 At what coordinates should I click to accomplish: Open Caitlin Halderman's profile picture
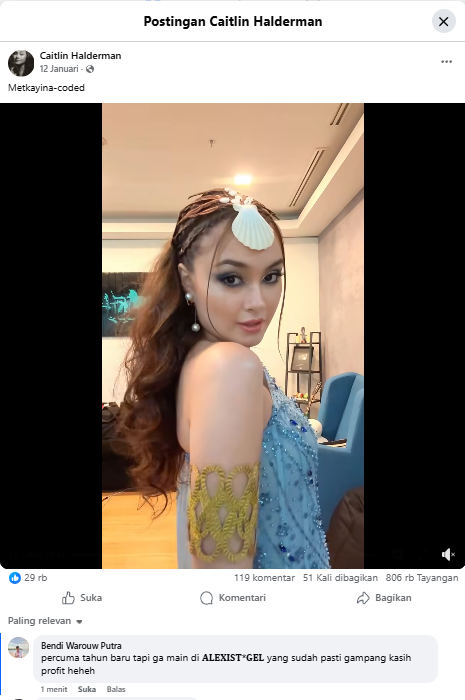(21, 63)
